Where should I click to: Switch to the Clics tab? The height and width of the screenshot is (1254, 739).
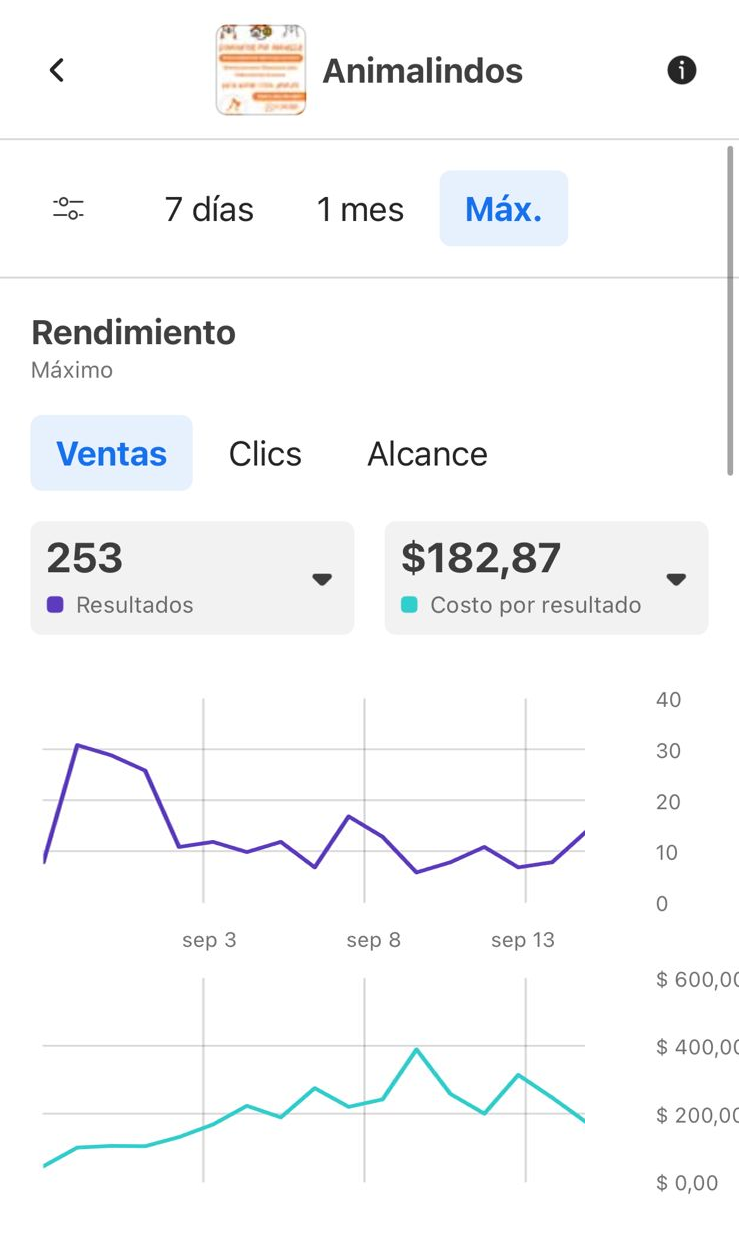[x=265, y=454]
